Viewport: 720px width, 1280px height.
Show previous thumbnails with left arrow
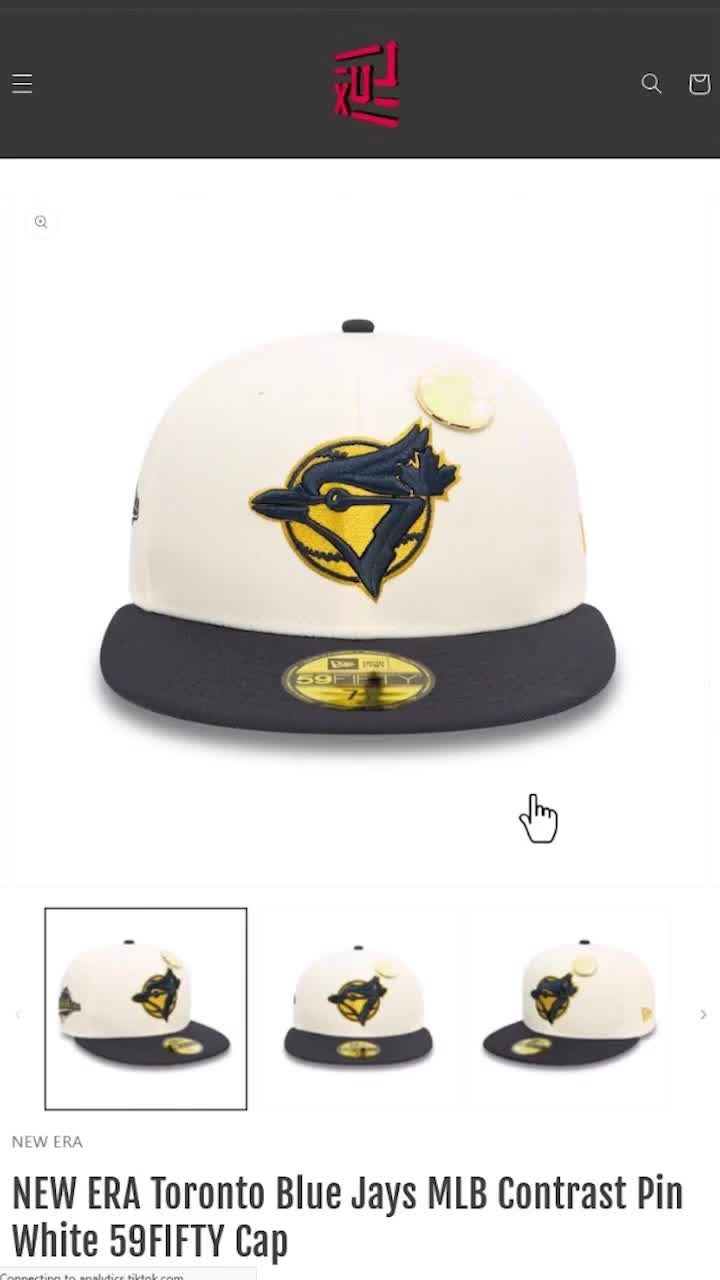pyautogui.click(x=18, y=1014)
